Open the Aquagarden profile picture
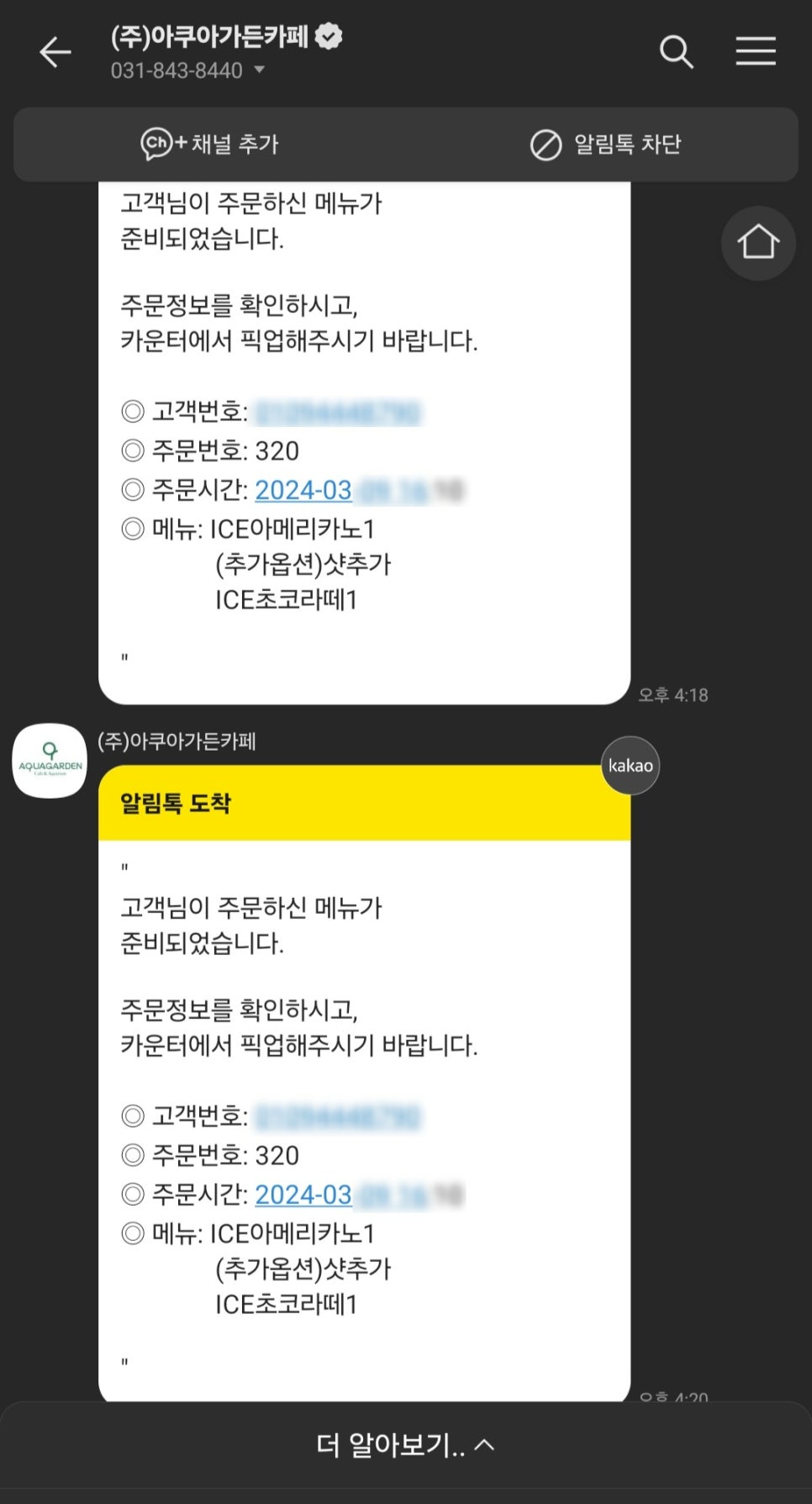This screenshot has height=1504, width=812. coord(50,760)
